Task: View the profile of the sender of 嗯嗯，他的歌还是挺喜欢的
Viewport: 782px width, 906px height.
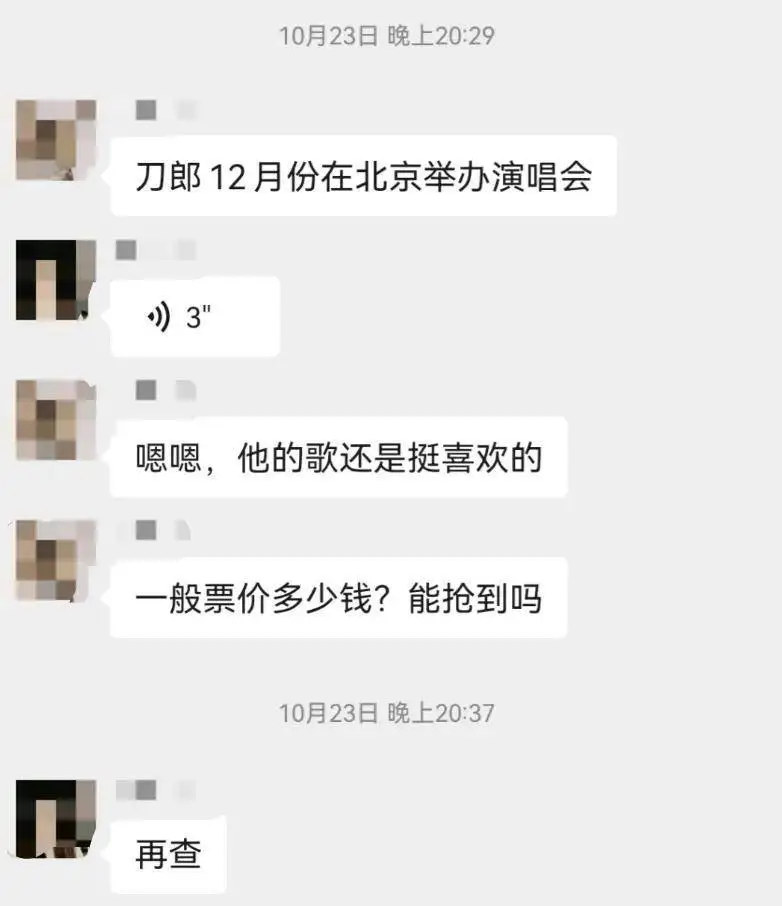Action: pyautogui.click(x=56, y=420)
